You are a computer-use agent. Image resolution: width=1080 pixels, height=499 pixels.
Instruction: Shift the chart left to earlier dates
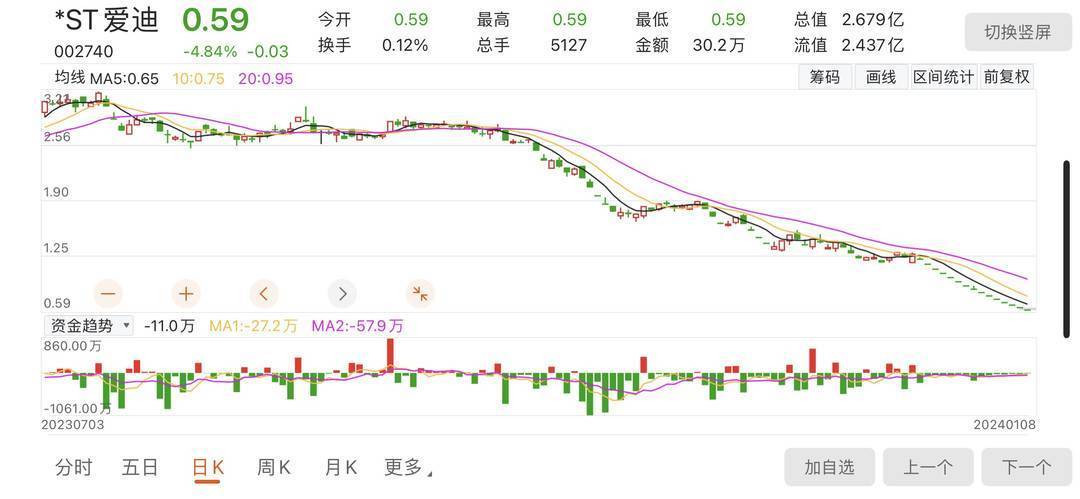point(263,293)
